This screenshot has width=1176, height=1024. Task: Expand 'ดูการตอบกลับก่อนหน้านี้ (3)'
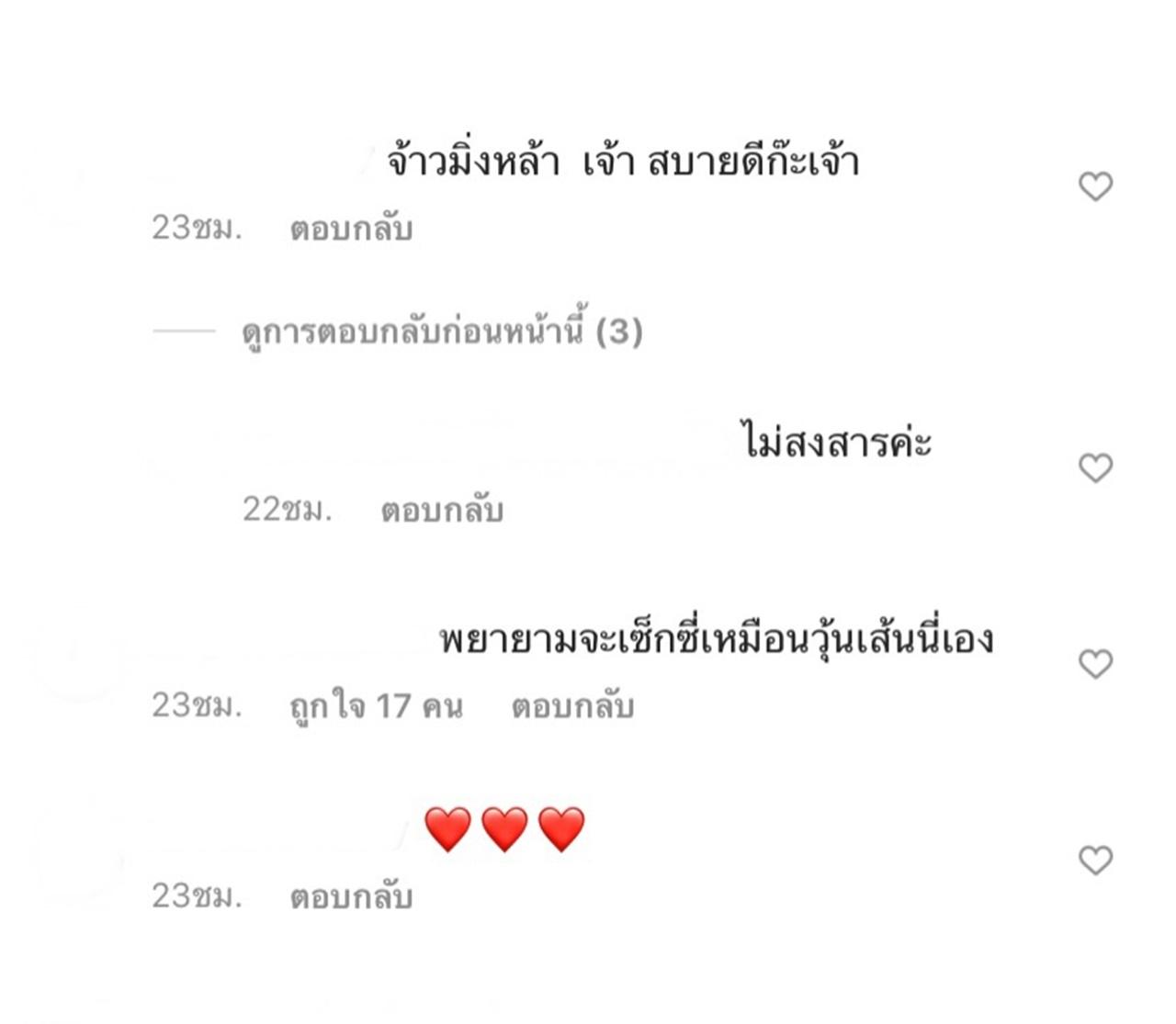point(442,331)
